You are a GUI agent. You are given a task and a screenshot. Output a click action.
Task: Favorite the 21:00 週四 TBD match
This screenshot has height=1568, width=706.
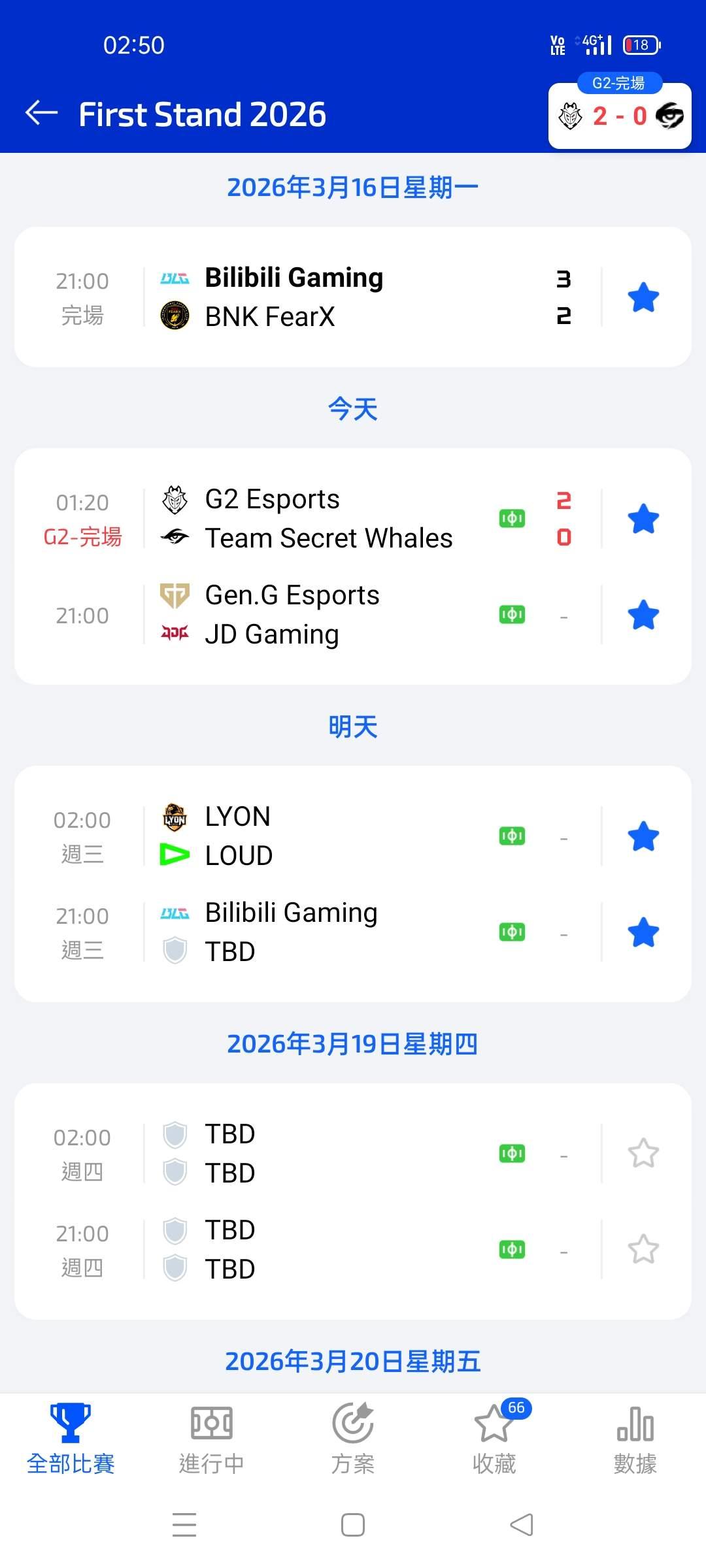coord(643,1250)
